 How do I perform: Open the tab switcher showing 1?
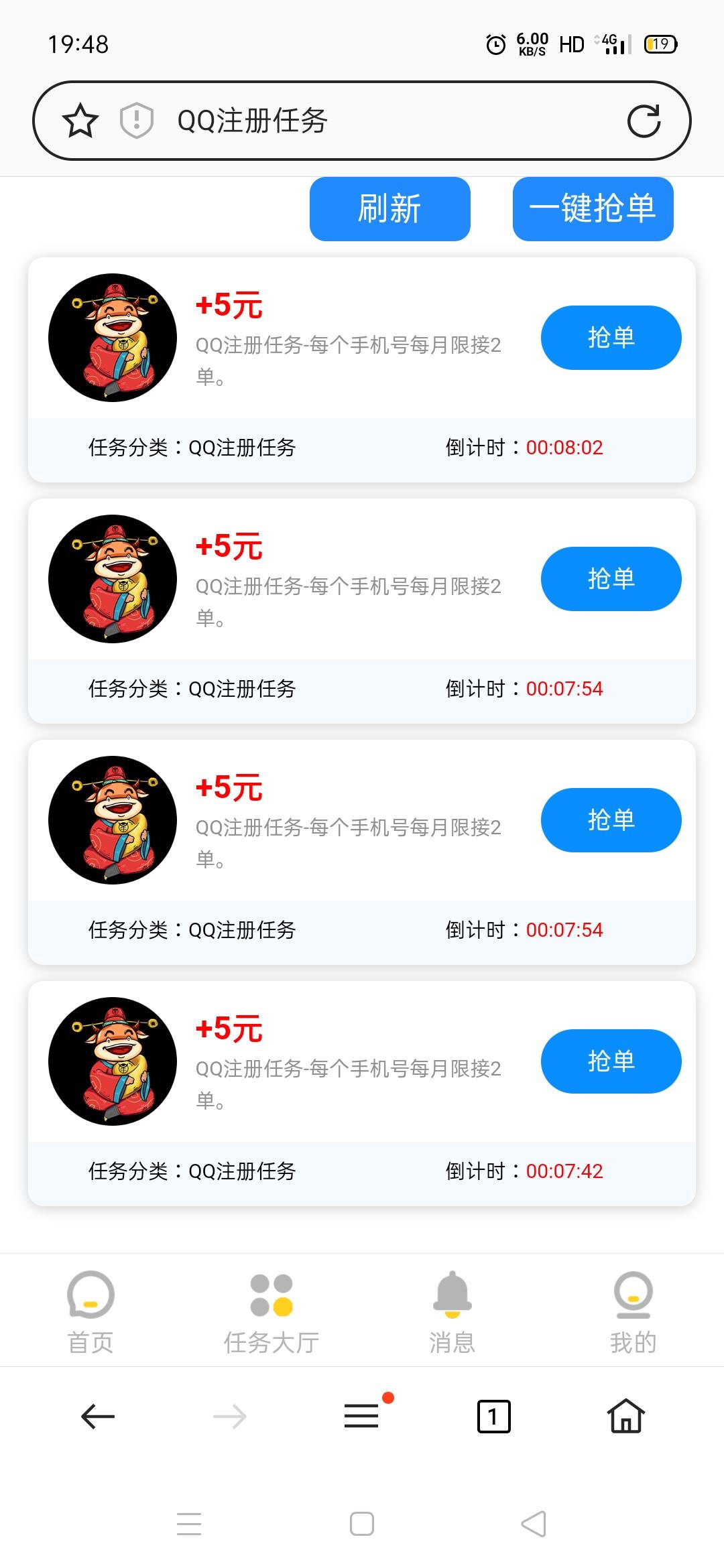pos(494,1416)
